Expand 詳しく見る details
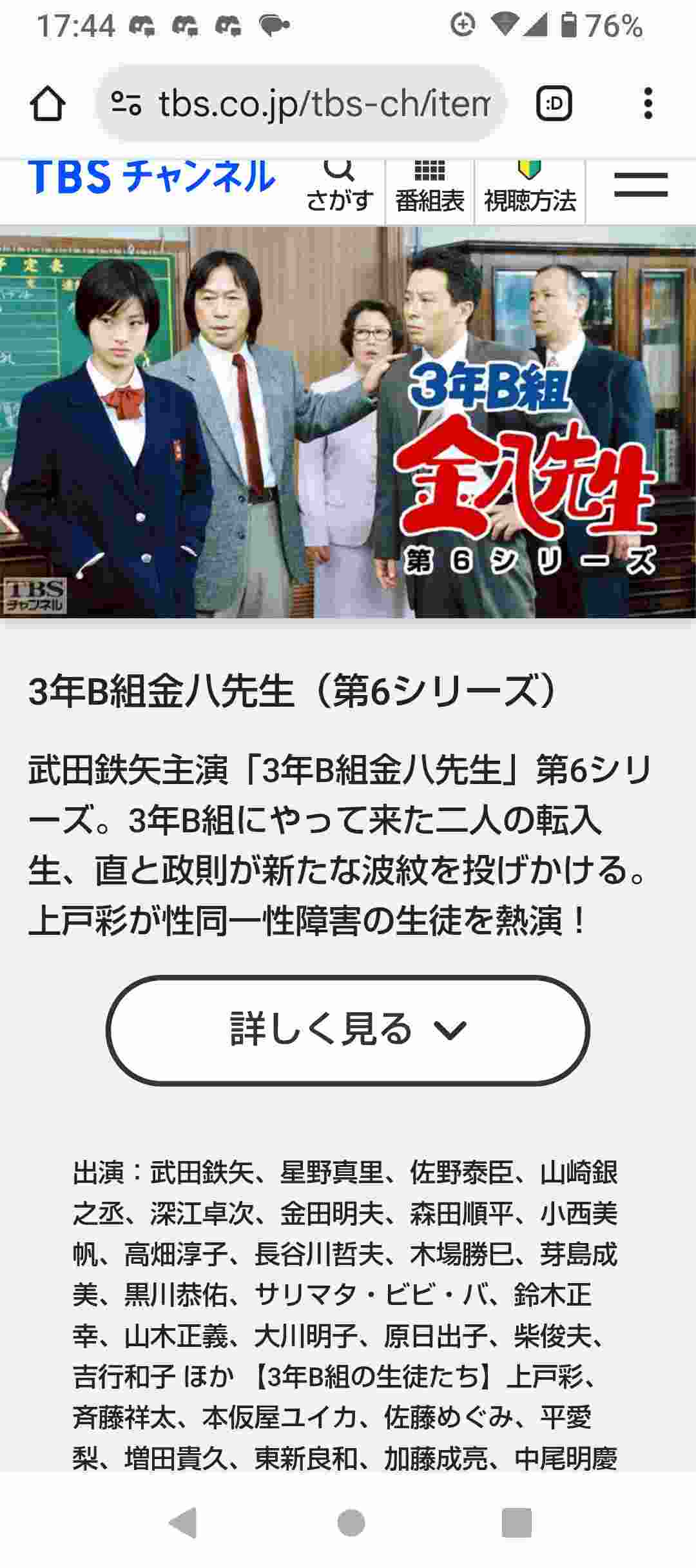 click(348, 1030)
